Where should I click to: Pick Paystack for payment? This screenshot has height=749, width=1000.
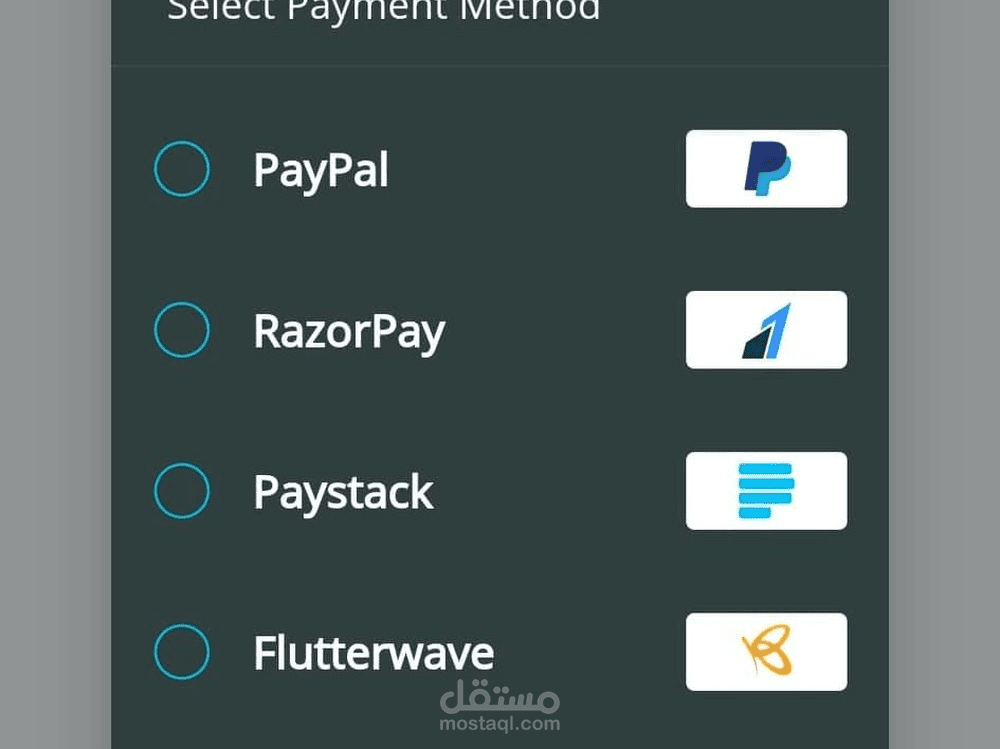182,491
